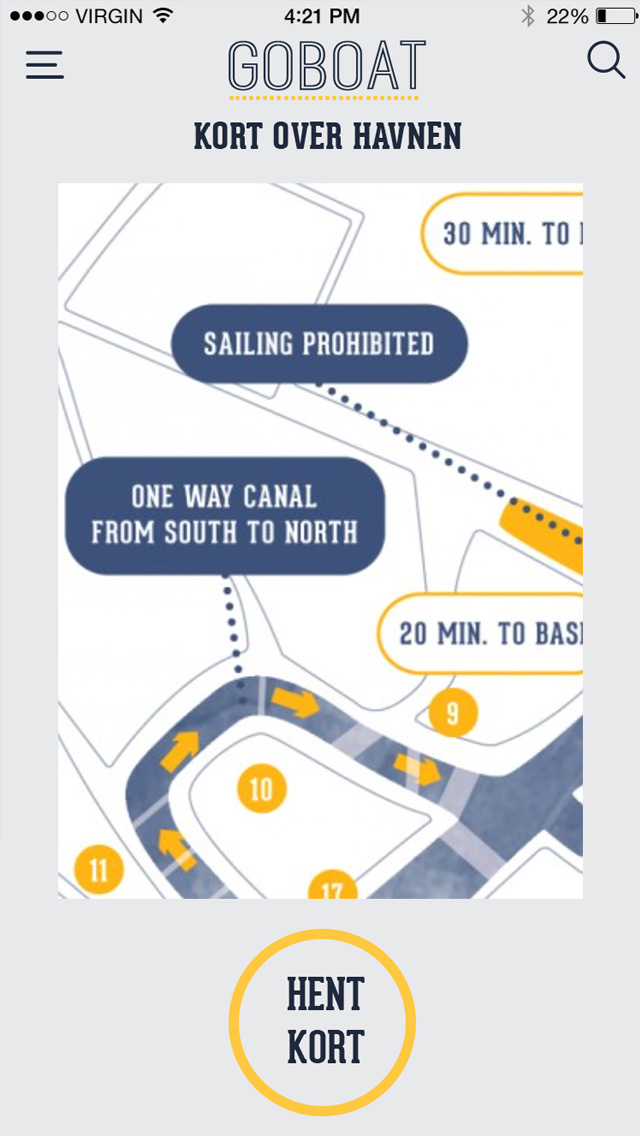
Task: Open the harbour map image
Action: [320, 540]
